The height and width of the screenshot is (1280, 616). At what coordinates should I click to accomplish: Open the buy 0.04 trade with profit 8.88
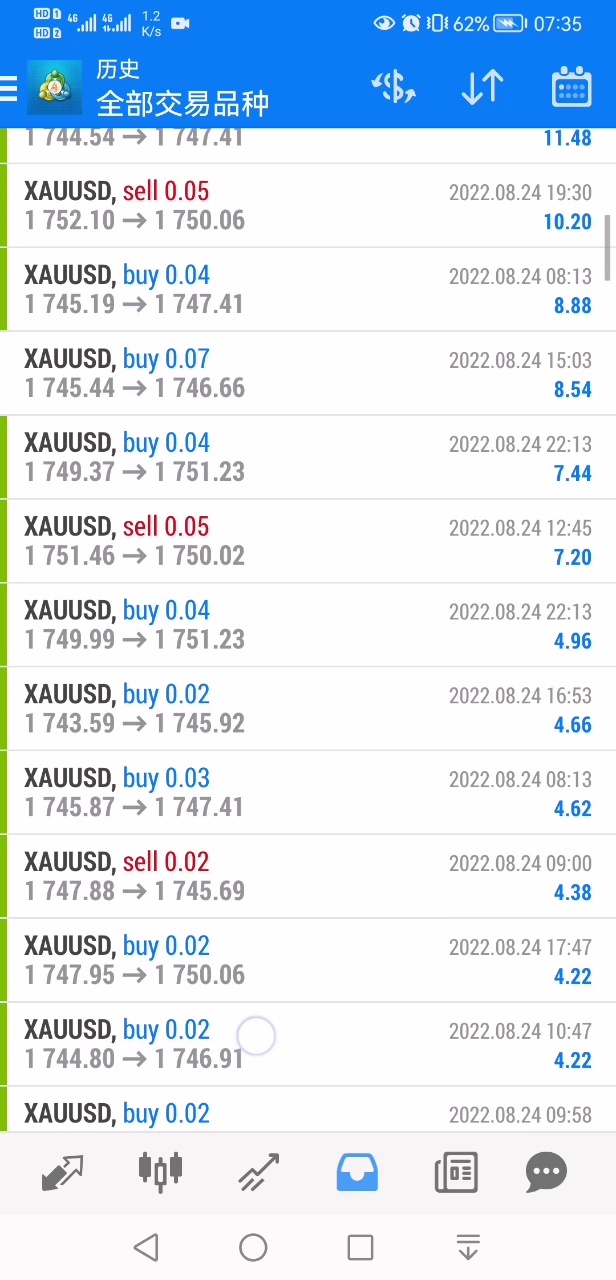click(x=308, y=290)
